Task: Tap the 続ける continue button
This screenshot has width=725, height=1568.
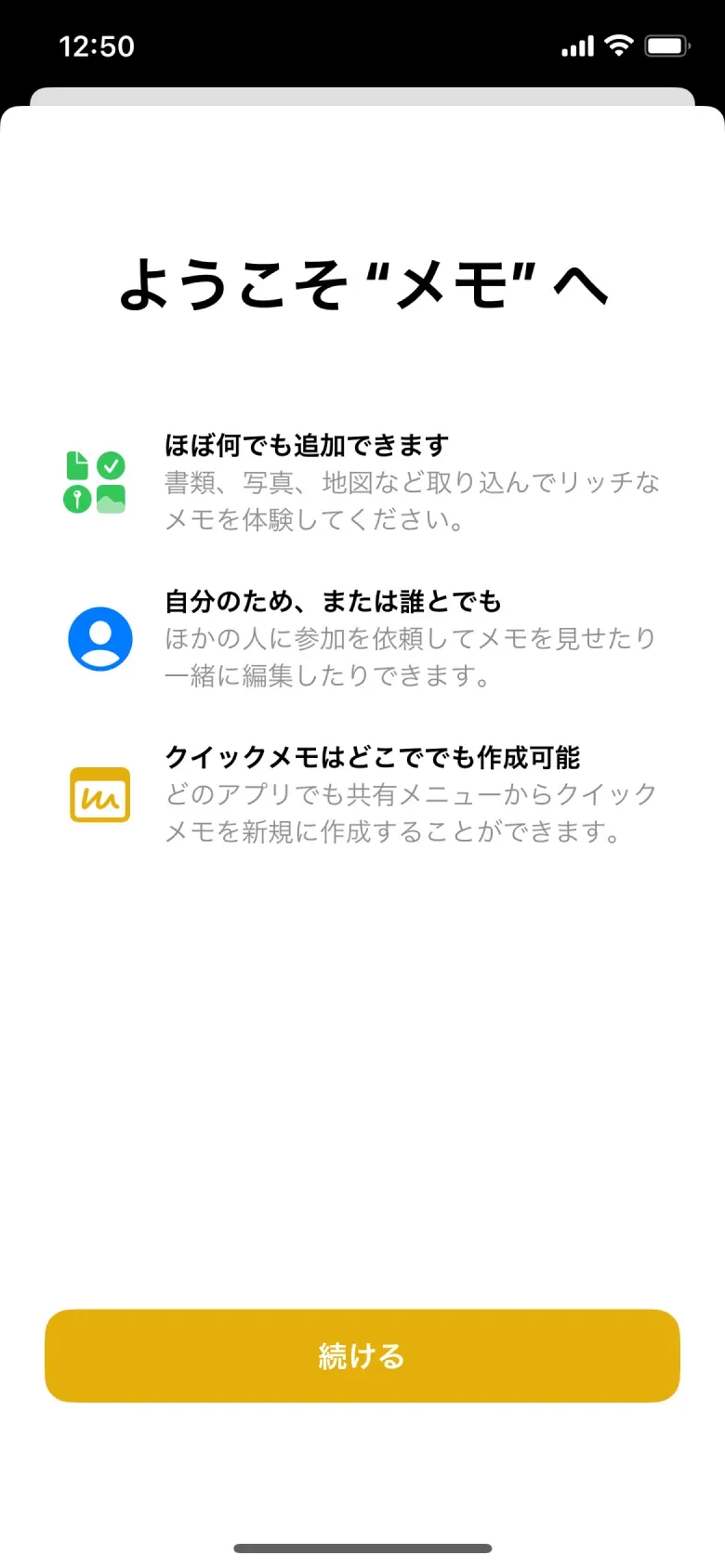Action: point(362,1356)
